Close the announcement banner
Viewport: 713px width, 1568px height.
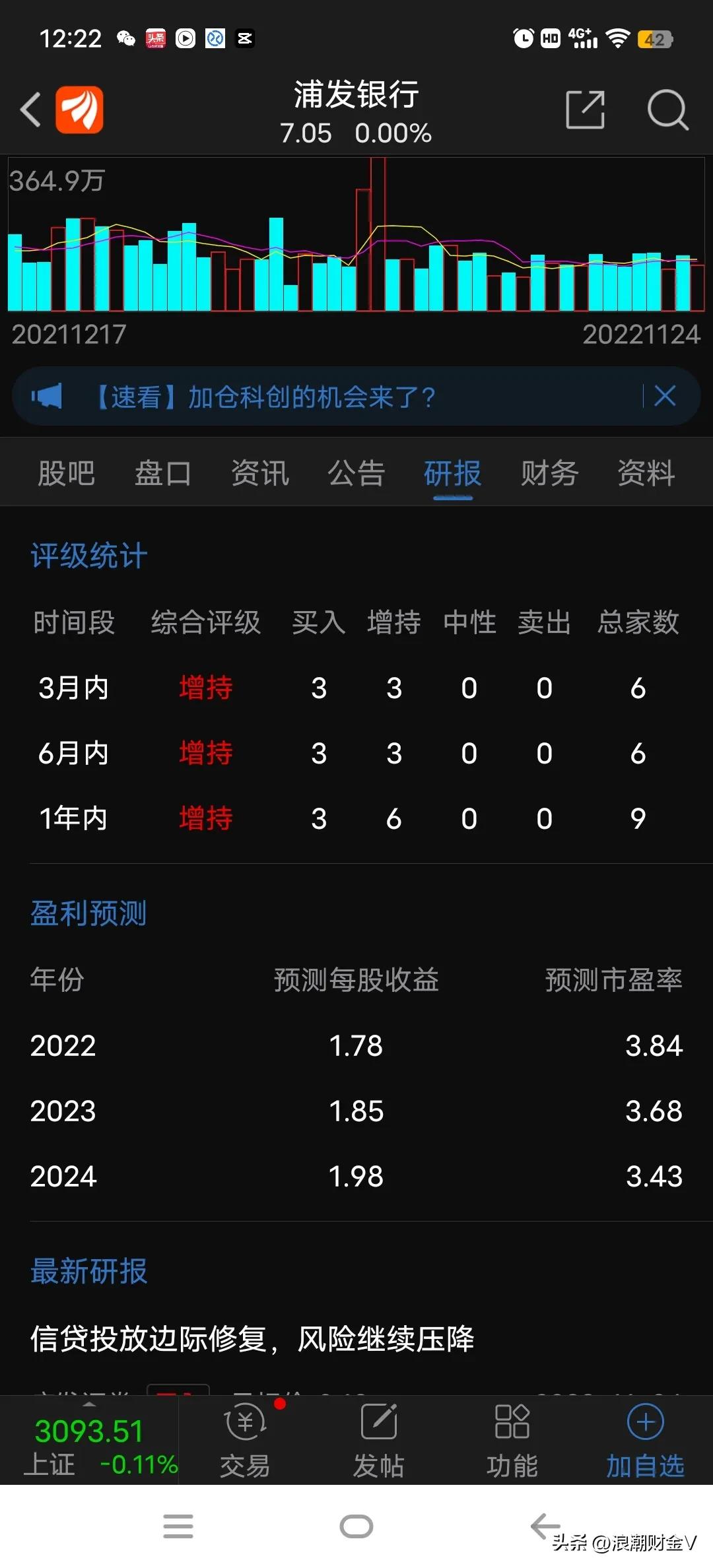click(665, 396)
